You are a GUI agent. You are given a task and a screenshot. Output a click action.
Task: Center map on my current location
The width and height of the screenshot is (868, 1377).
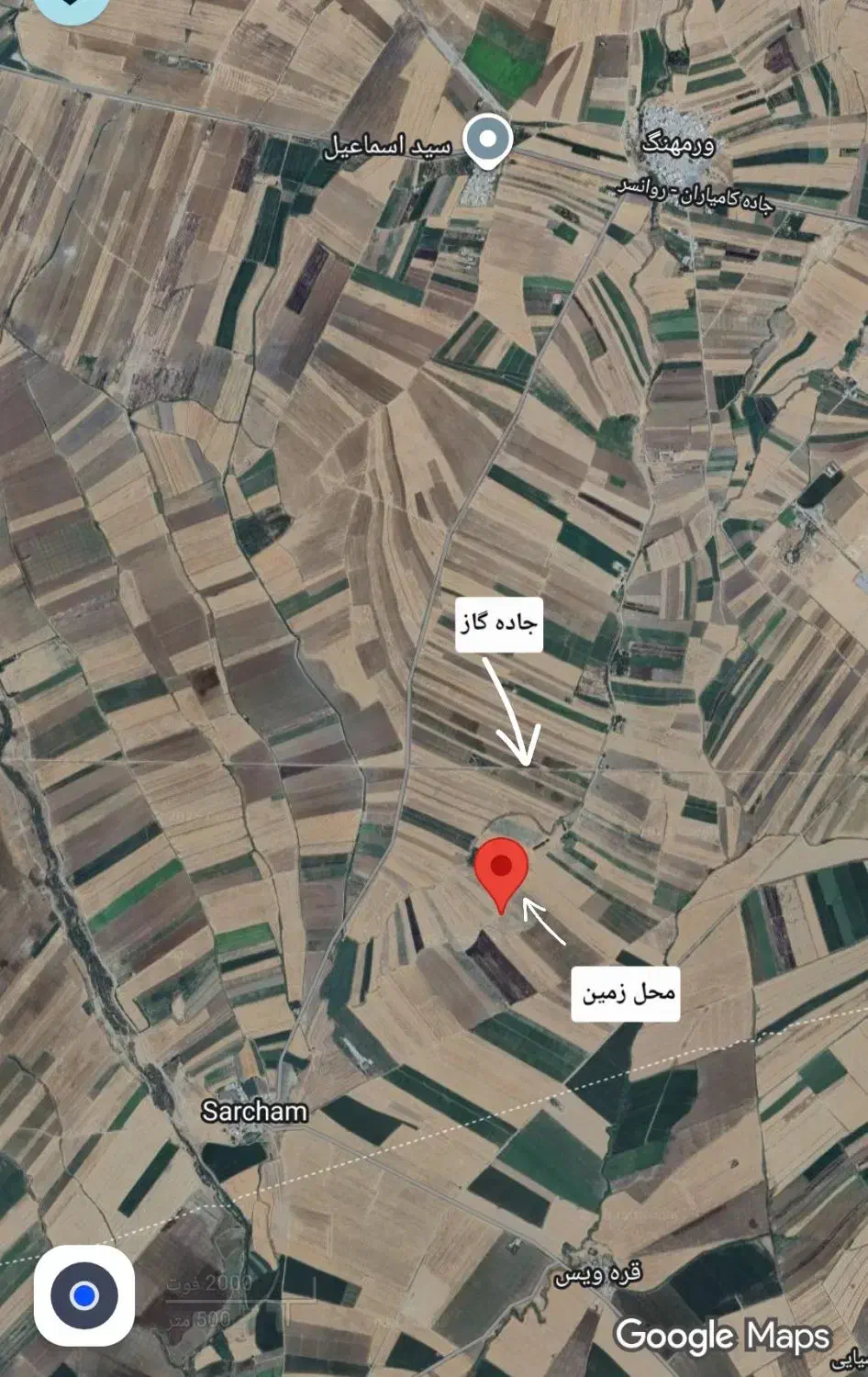click(84, 1295)
